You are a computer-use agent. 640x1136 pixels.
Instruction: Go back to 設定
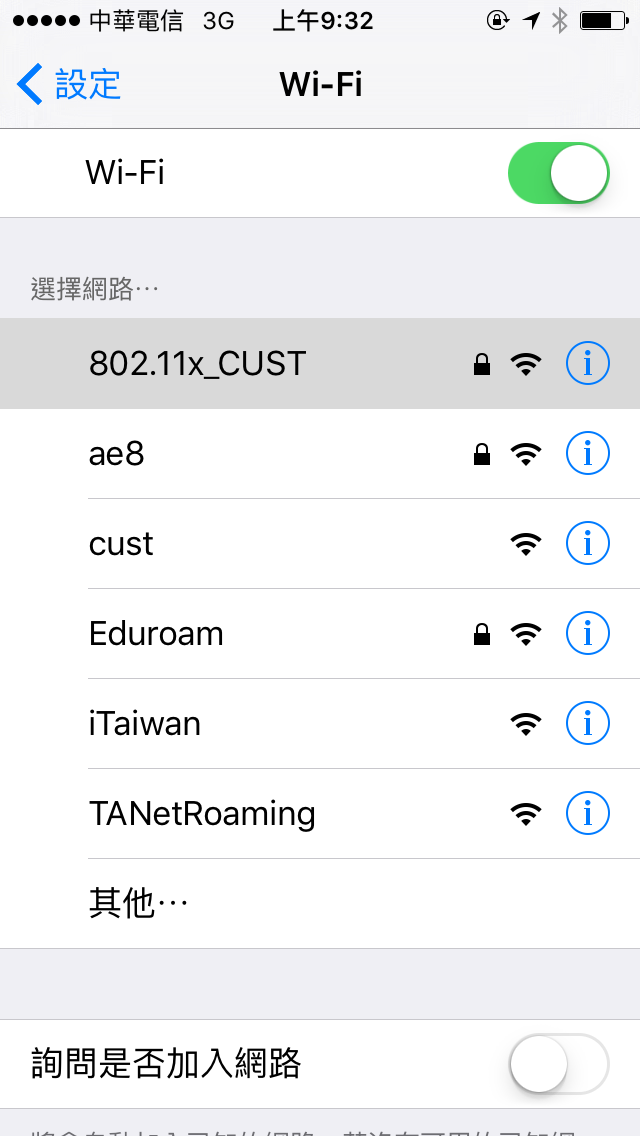(69, 84)
